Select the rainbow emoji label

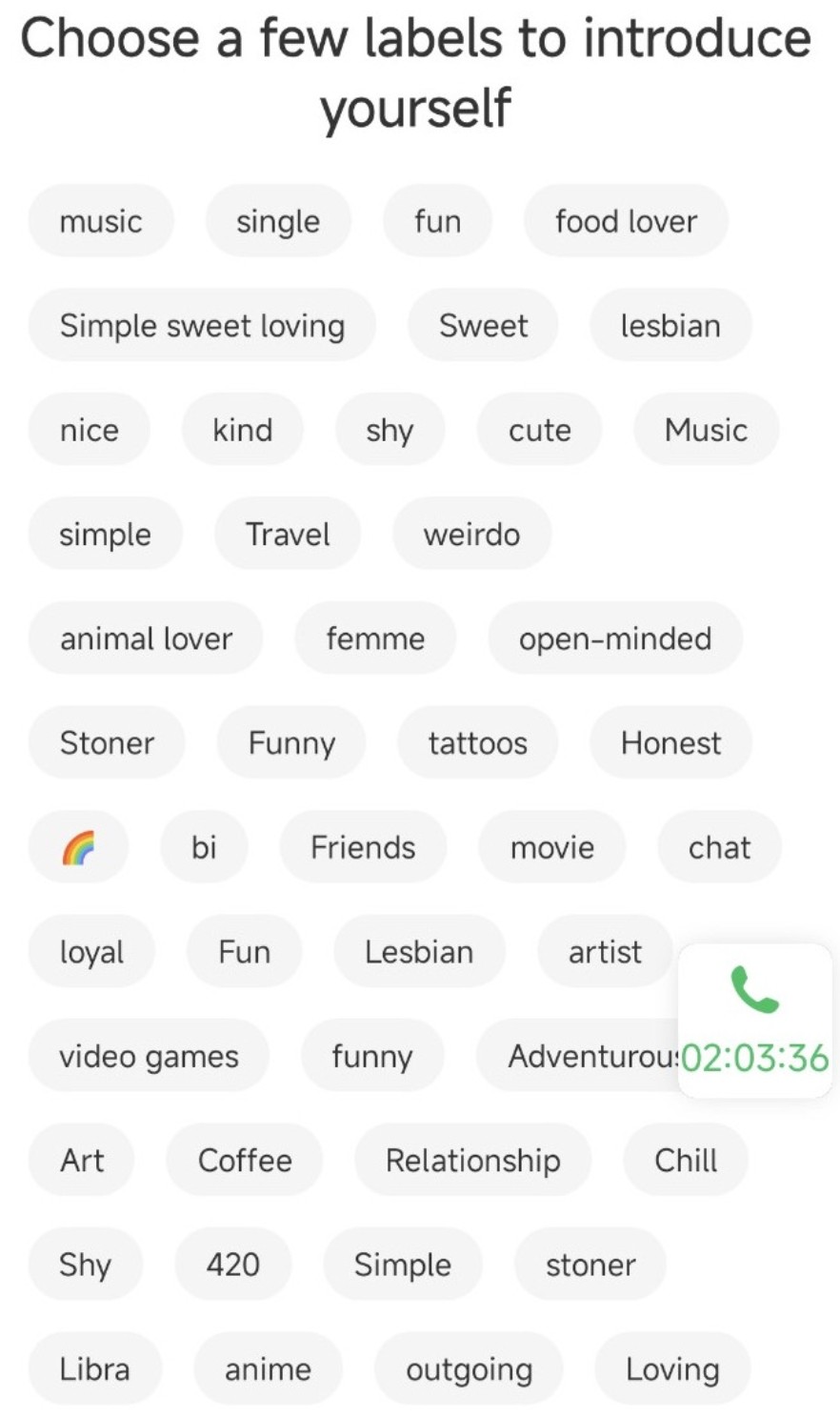pyautogui.click(x=78, y=847)
